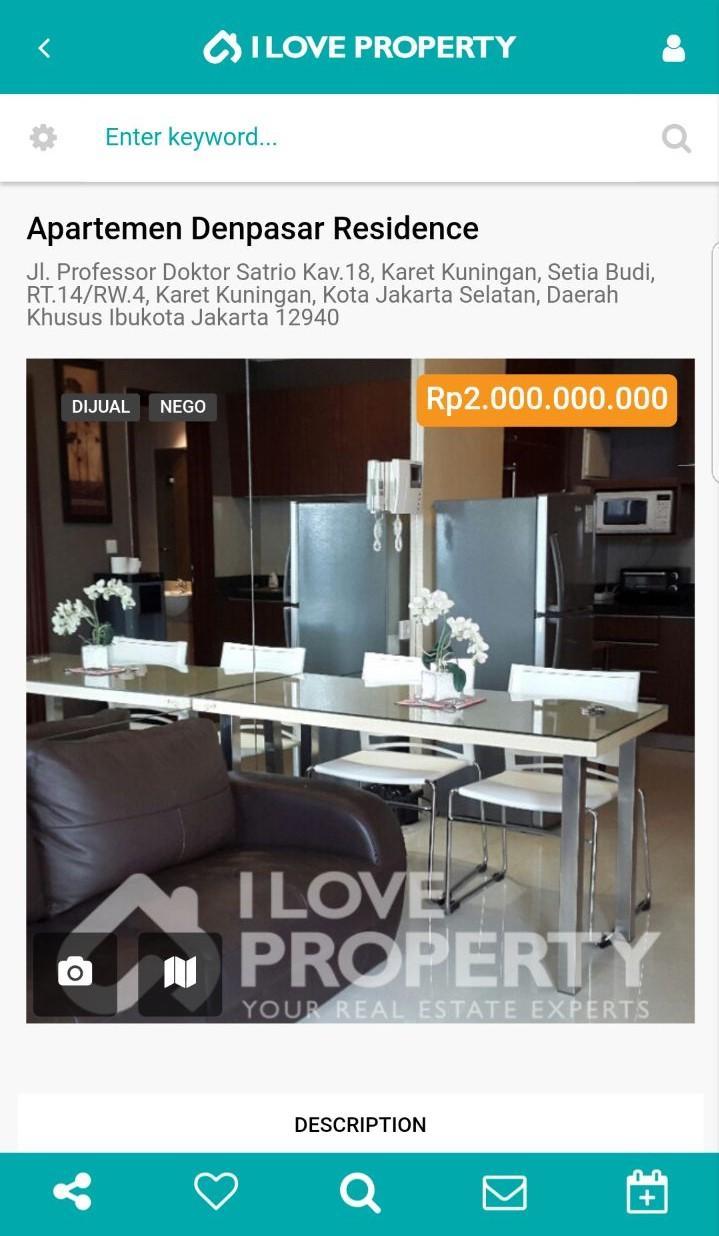Tap the Enter keyword search field

coord(360,138)
